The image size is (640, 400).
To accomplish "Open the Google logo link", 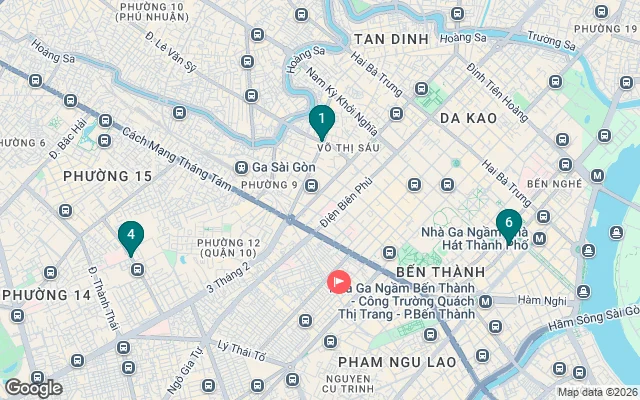I will point(33,388).
